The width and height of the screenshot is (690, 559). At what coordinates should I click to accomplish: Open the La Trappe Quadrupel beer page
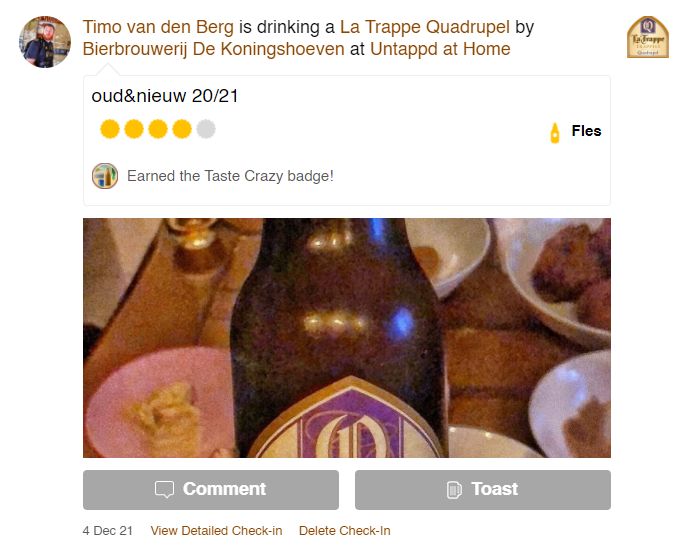[x=425, y=27]
